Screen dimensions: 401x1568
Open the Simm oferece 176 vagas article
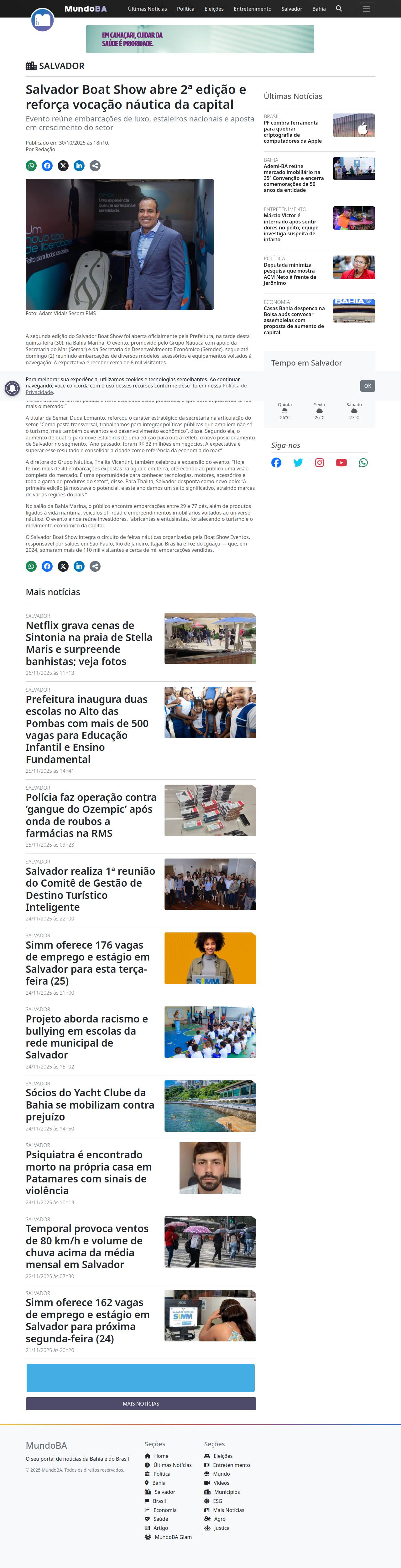point(88,962)
